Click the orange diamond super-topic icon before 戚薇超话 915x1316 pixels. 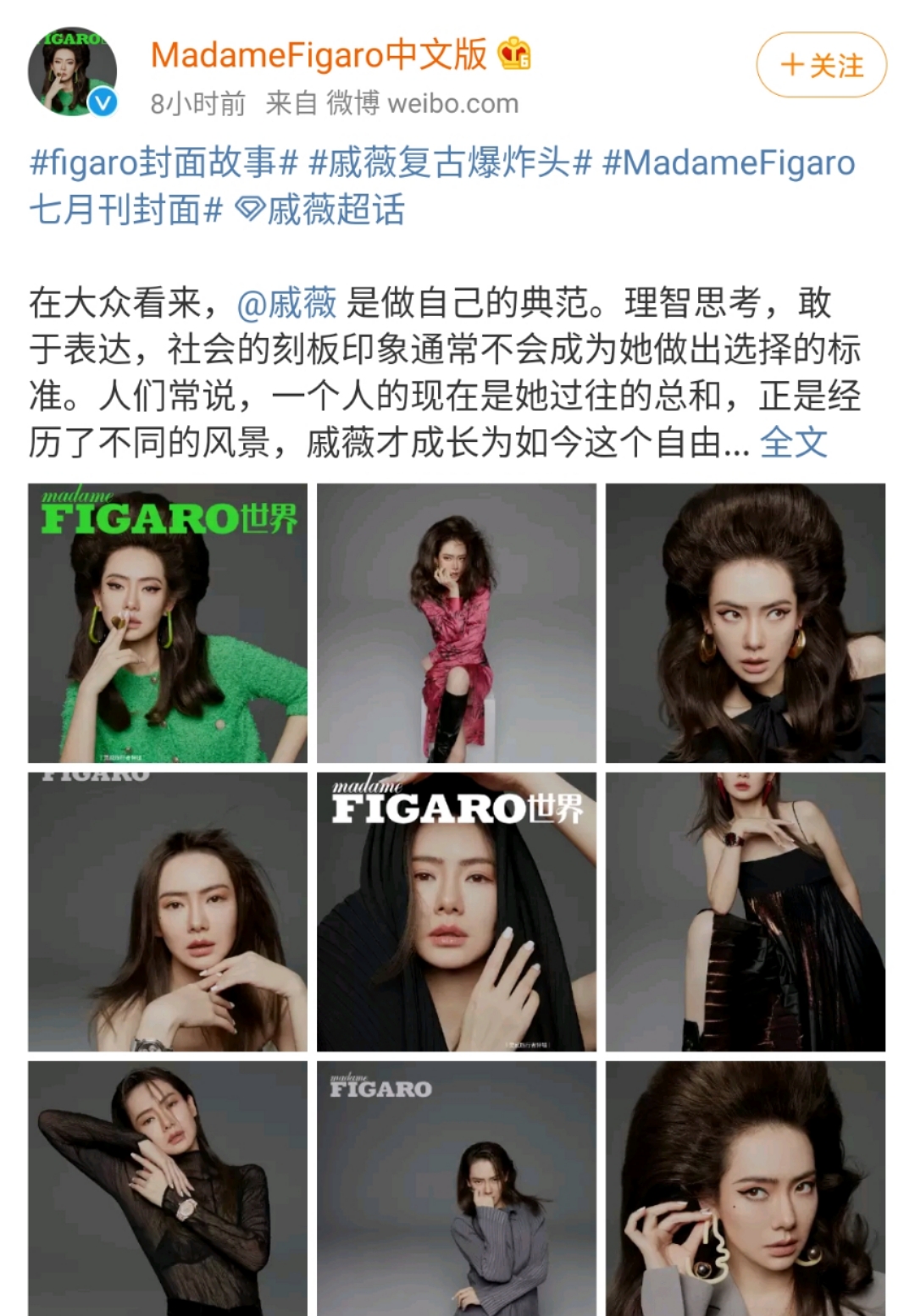pyautogui.click(x=248, y=207)
